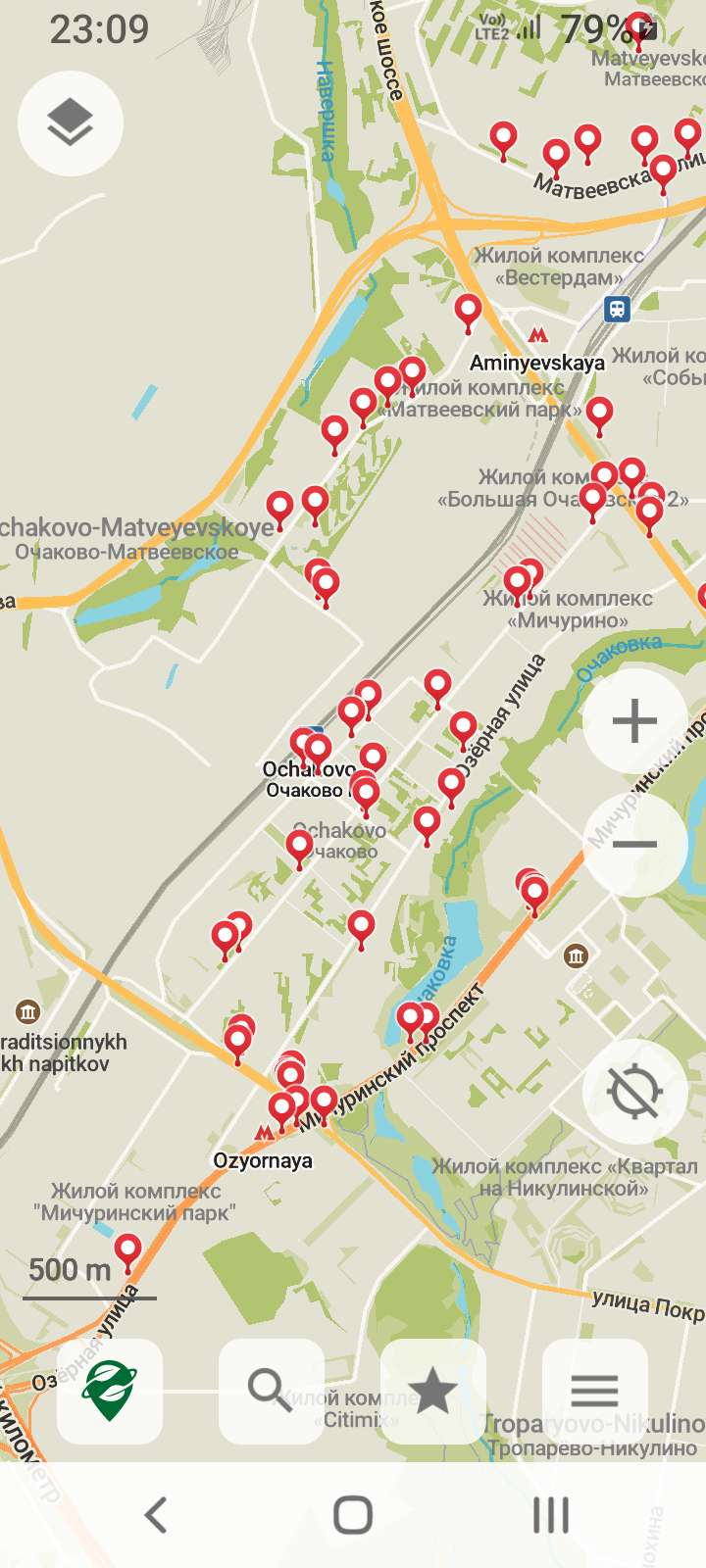The height and width of the screenshot is (1568, 706).
Task: Open the map layers button
Action: pos(71,123)
